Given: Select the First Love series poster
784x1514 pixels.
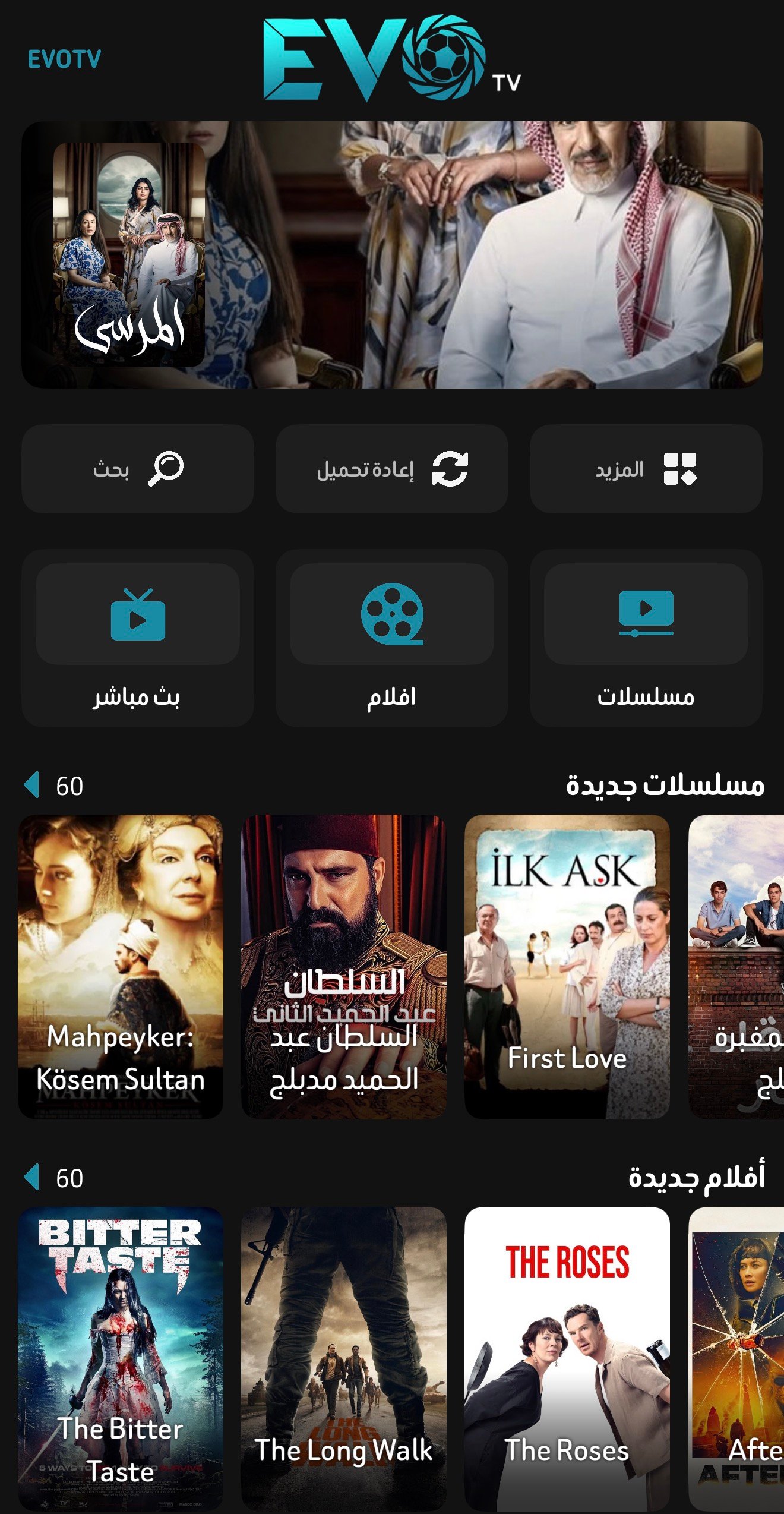Looking at the screenshot, I should coord(567,966).
